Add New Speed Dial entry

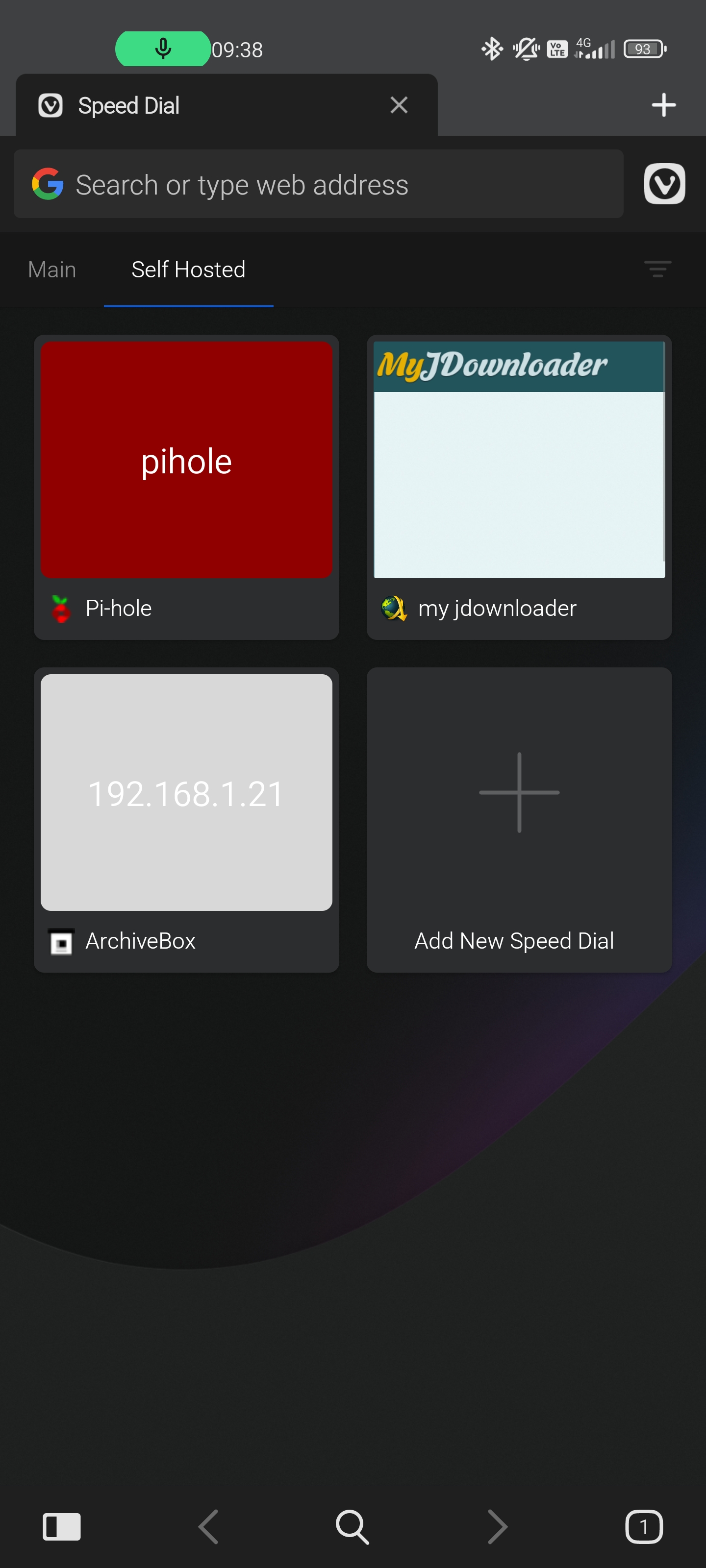[x=519, y=820]
